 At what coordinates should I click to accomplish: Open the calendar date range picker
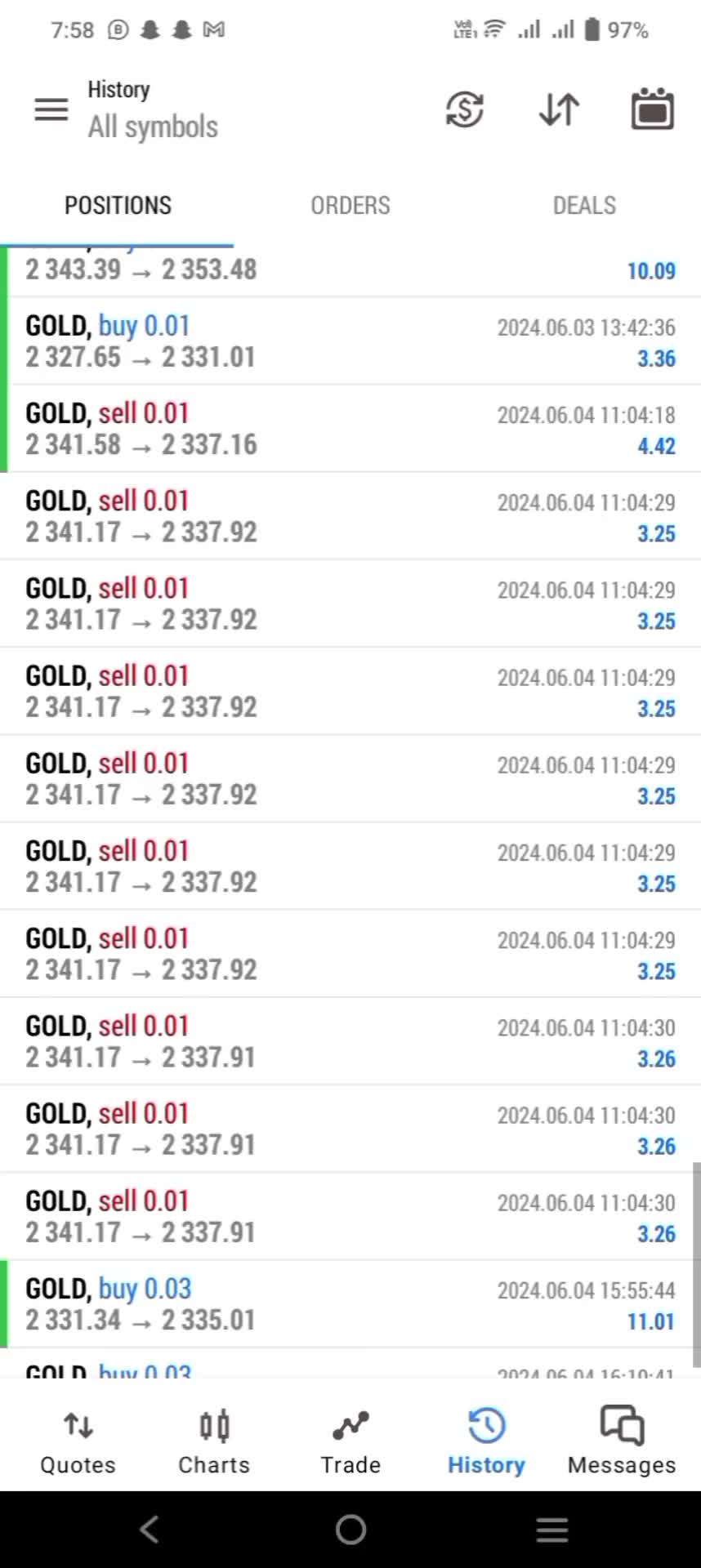coord(652,109)
